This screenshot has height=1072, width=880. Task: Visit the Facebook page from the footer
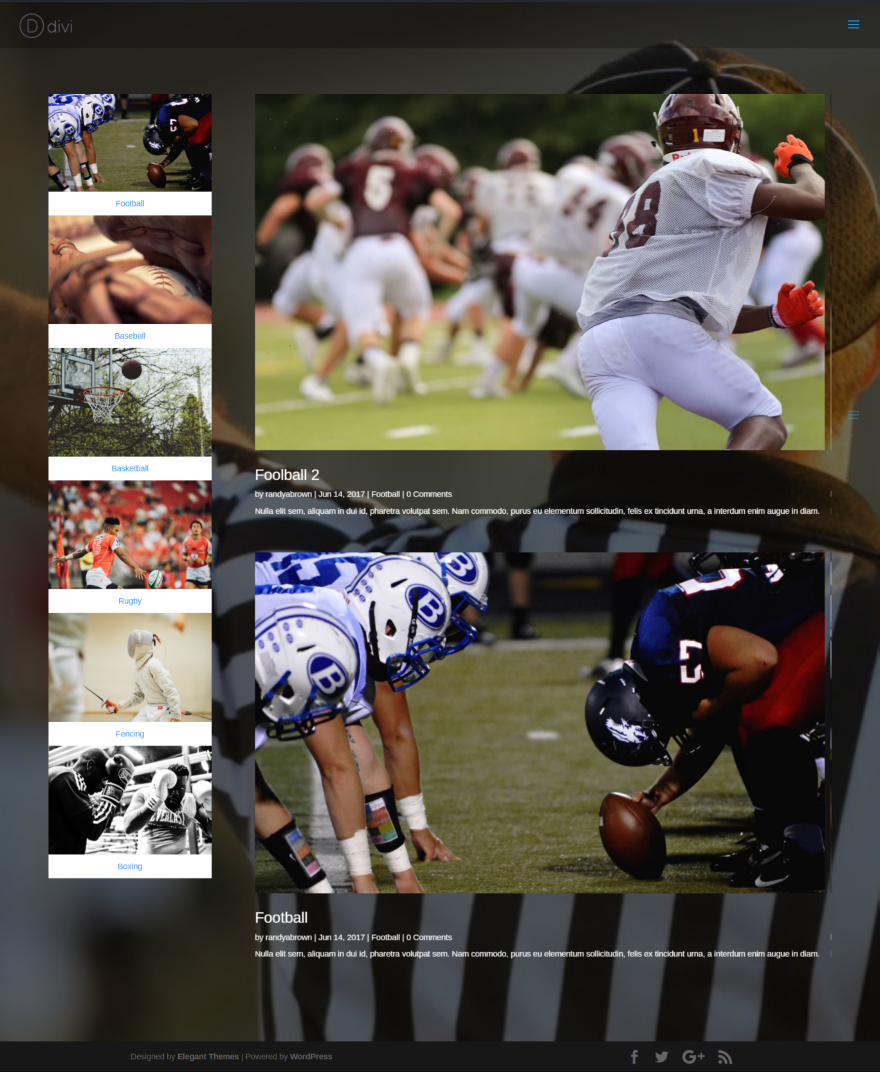tap(634, 1057)
